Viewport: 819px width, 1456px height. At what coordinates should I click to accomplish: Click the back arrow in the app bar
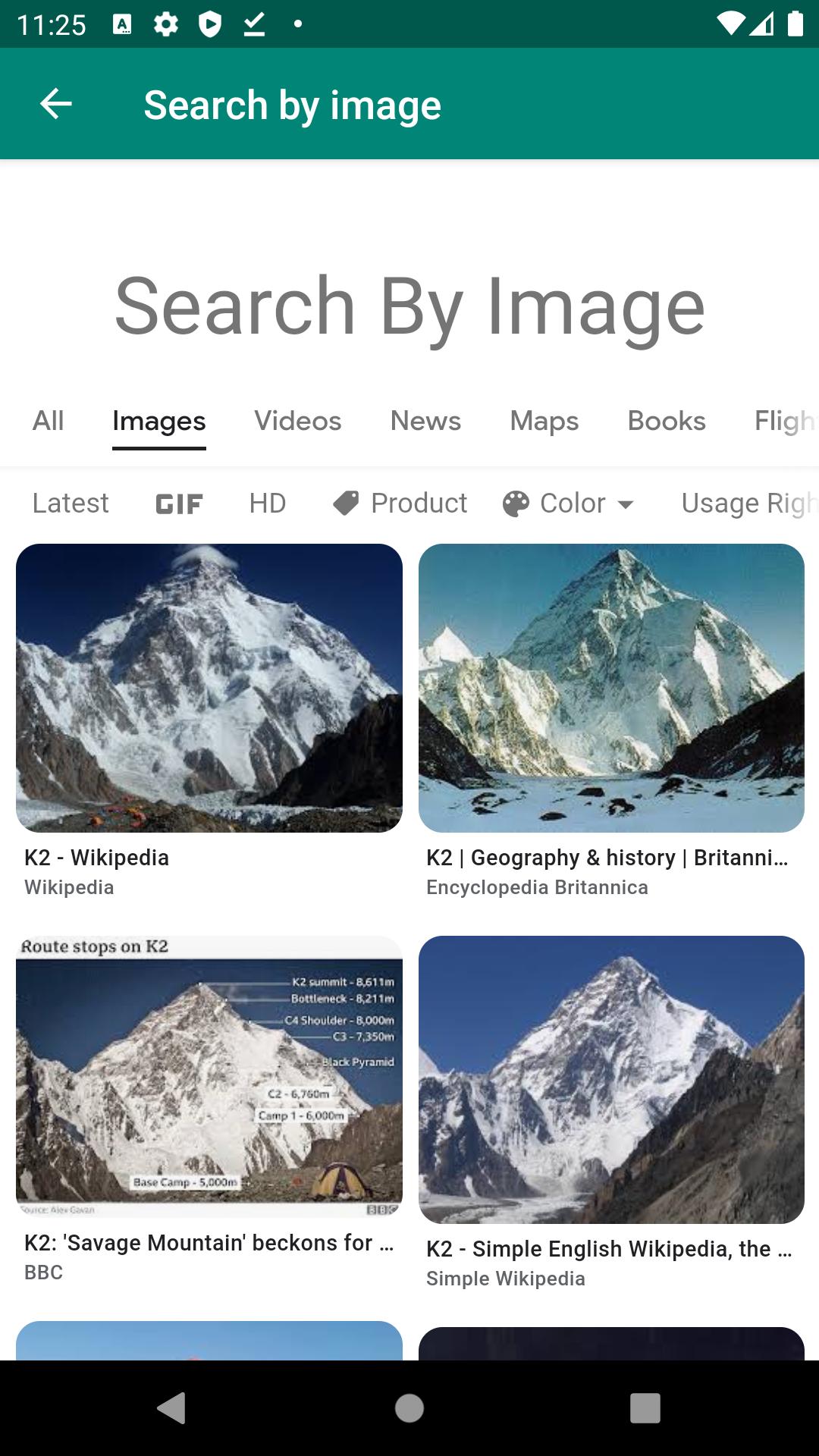[55, 104]
